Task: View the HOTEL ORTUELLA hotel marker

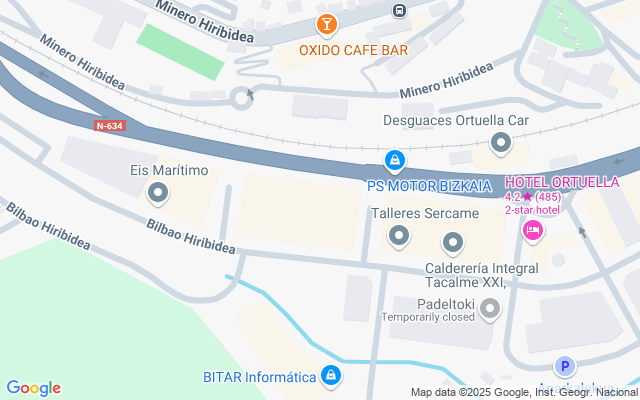Action: tap(532, 231)
